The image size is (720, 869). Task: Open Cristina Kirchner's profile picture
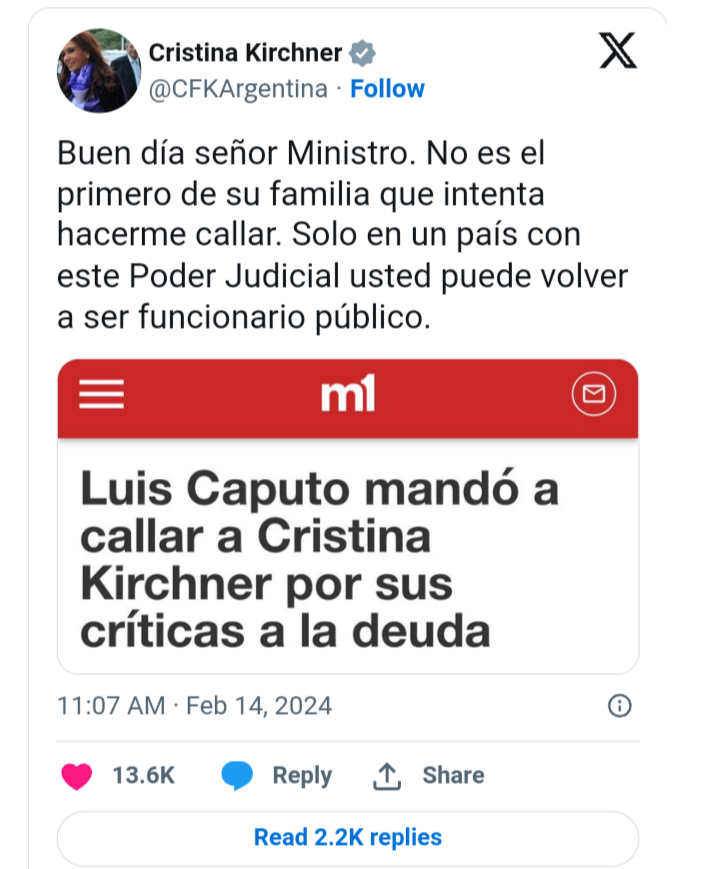[98, 70]
